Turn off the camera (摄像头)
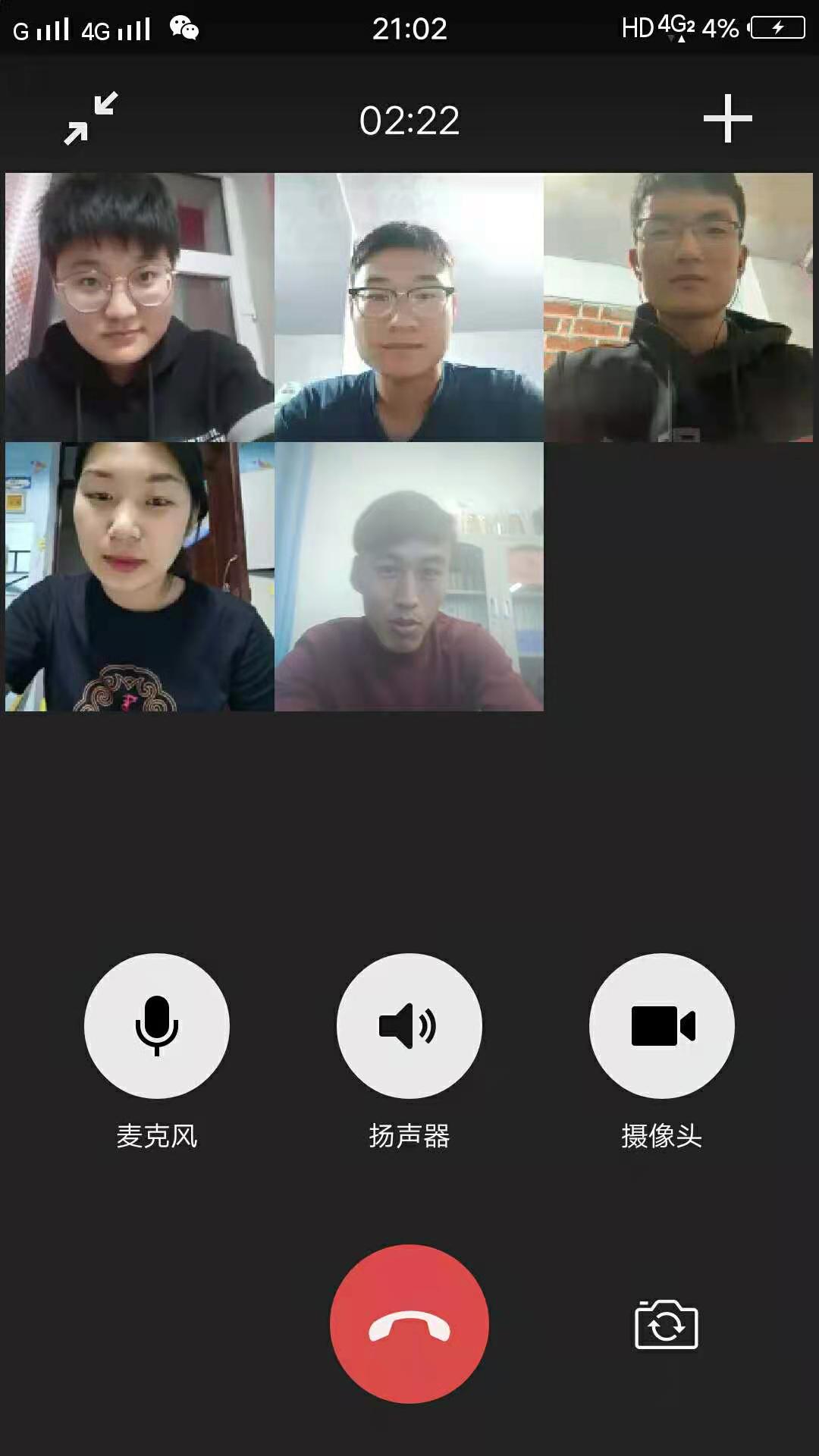 pos(661,1025)
